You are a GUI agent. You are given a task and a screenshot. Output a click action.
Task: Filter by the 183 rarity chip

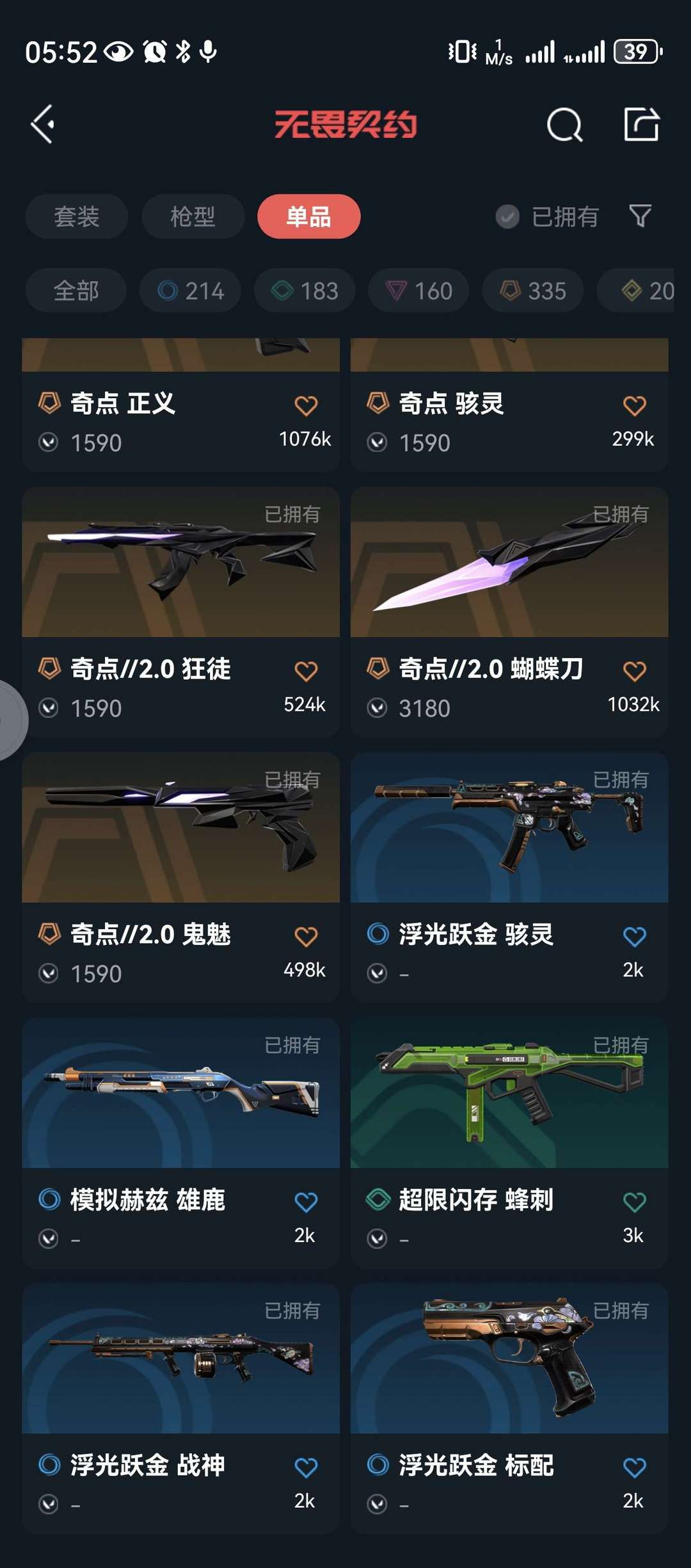(305, 290)
